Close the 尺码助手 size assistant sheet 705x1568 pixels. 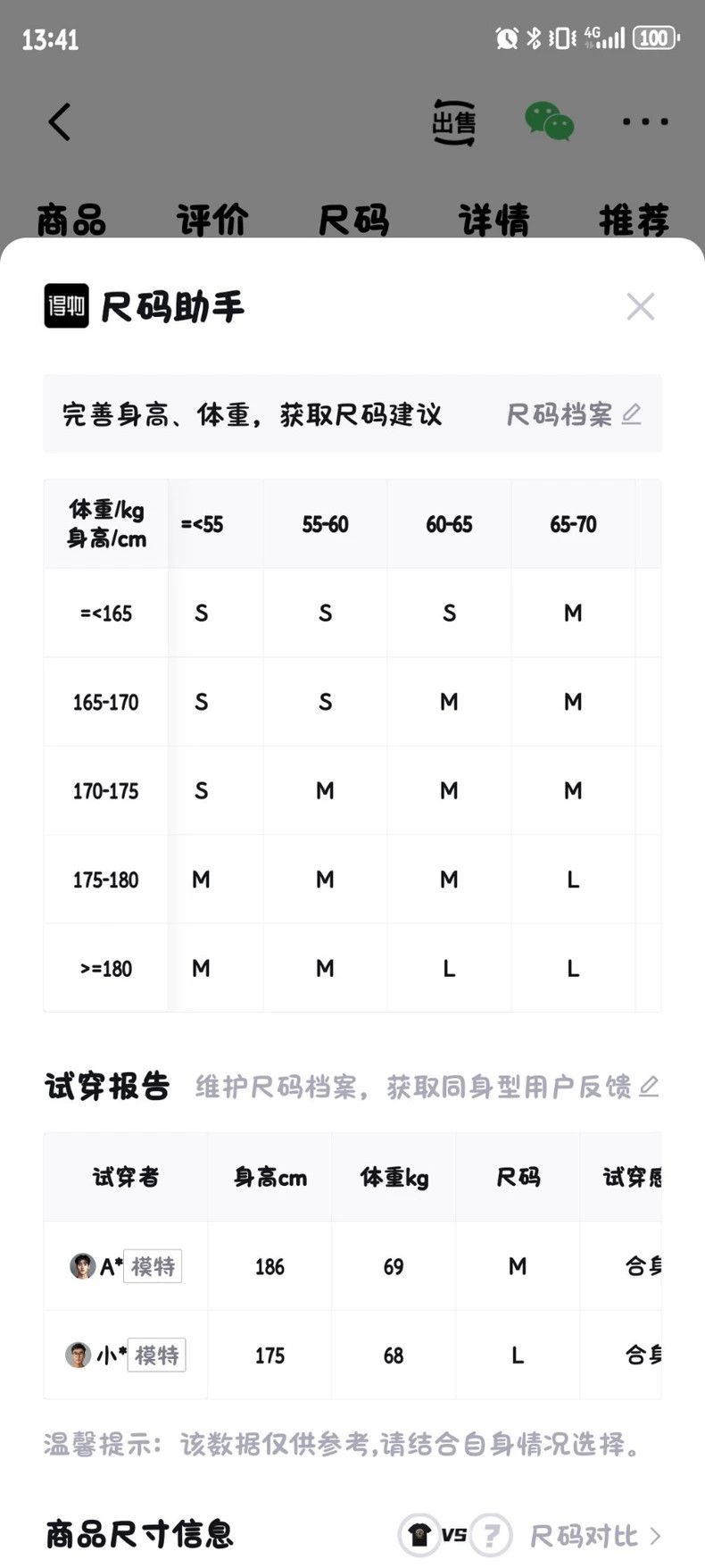coord(641,306)
